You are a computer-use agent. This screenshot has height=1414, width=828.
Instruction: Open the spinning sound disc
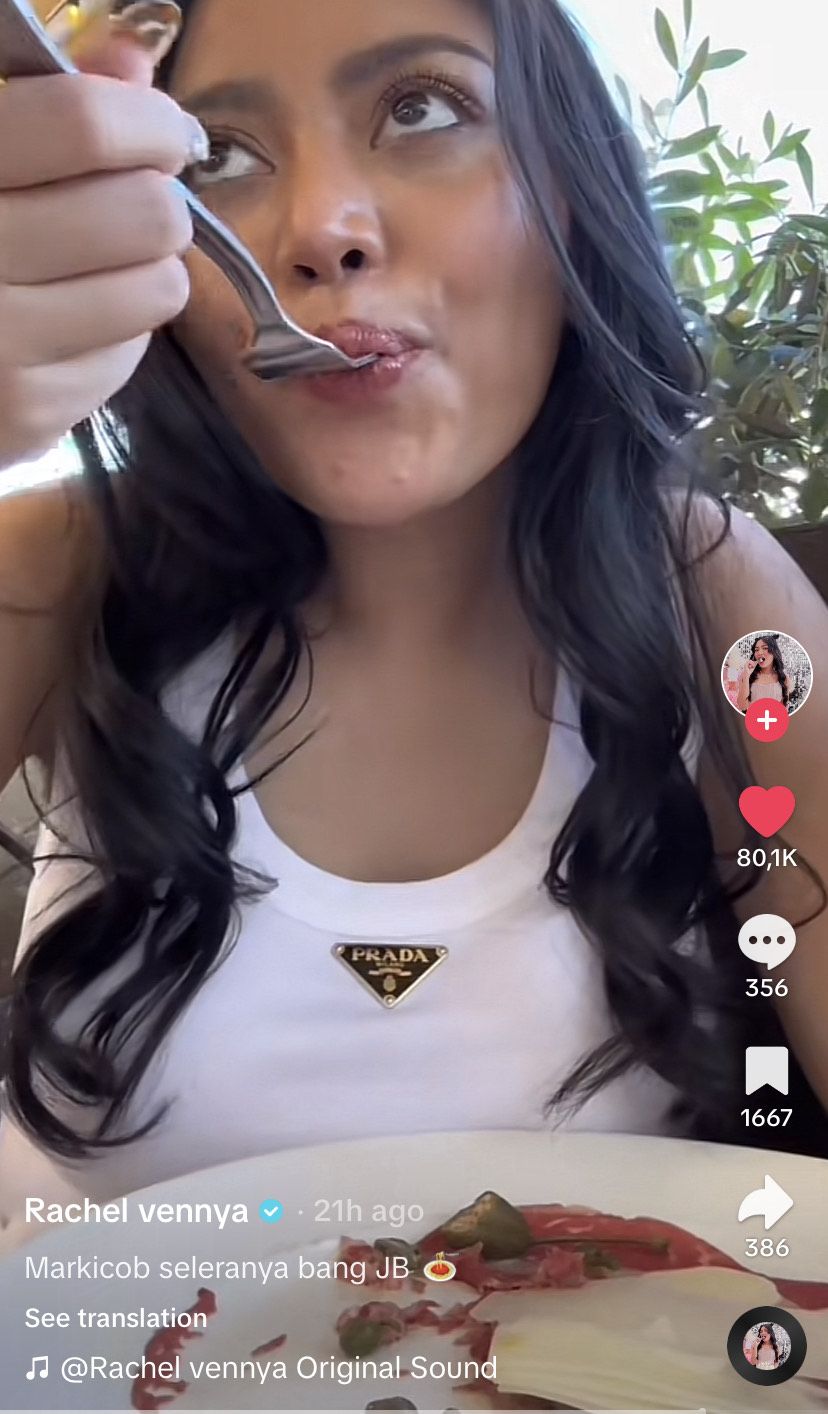(x=767, y=1345)
